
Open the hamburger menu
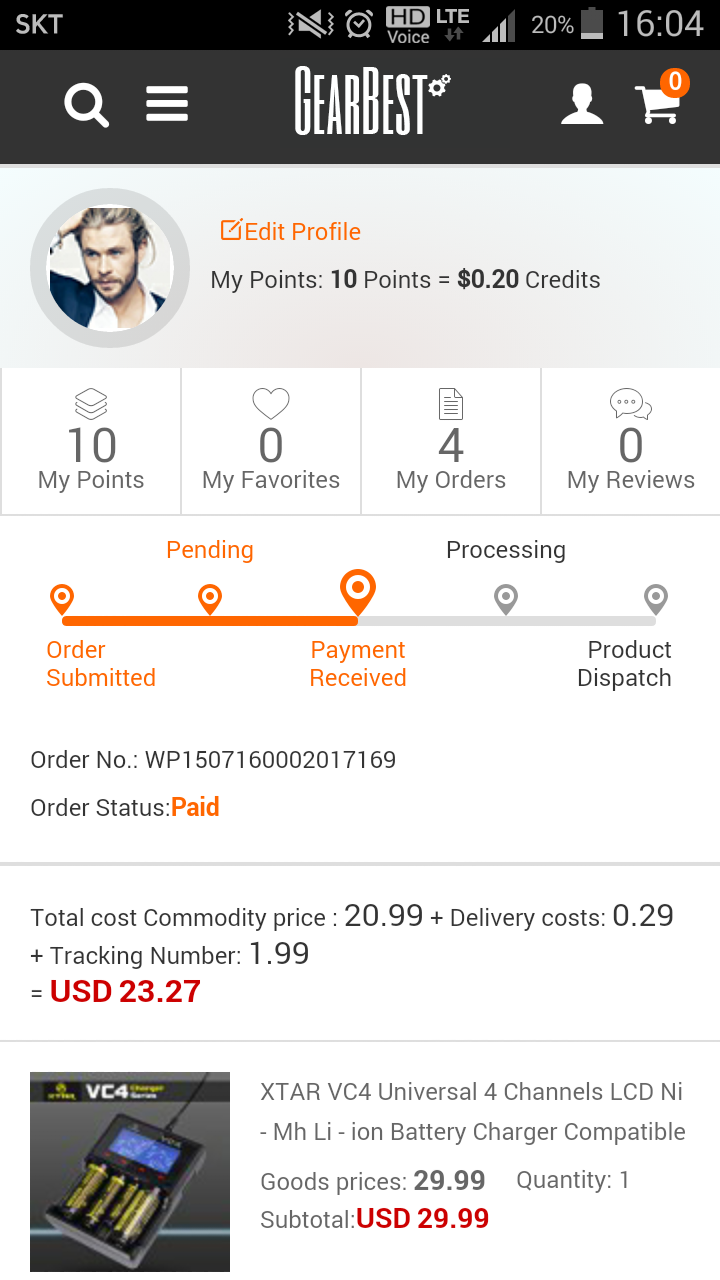(167, 104)
